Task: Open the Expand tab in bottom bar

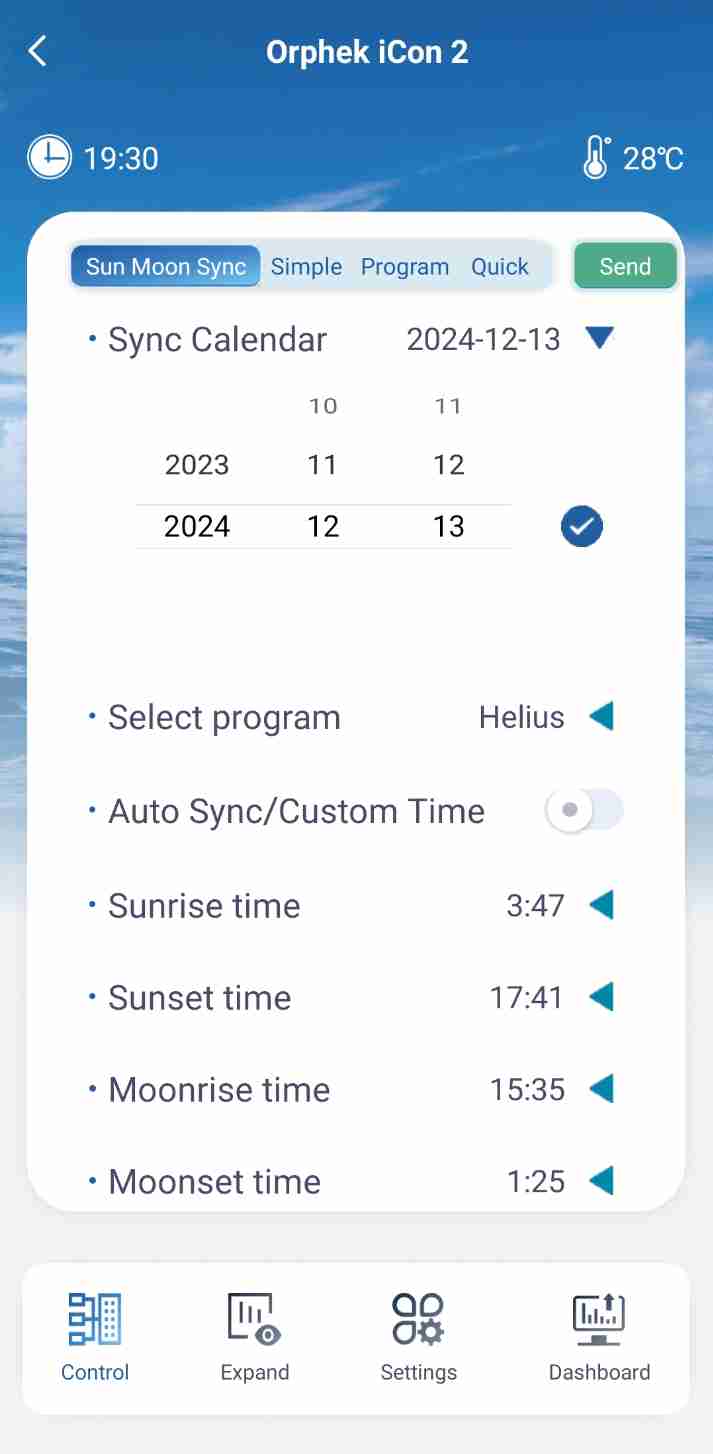Action: coord(255,1337)
